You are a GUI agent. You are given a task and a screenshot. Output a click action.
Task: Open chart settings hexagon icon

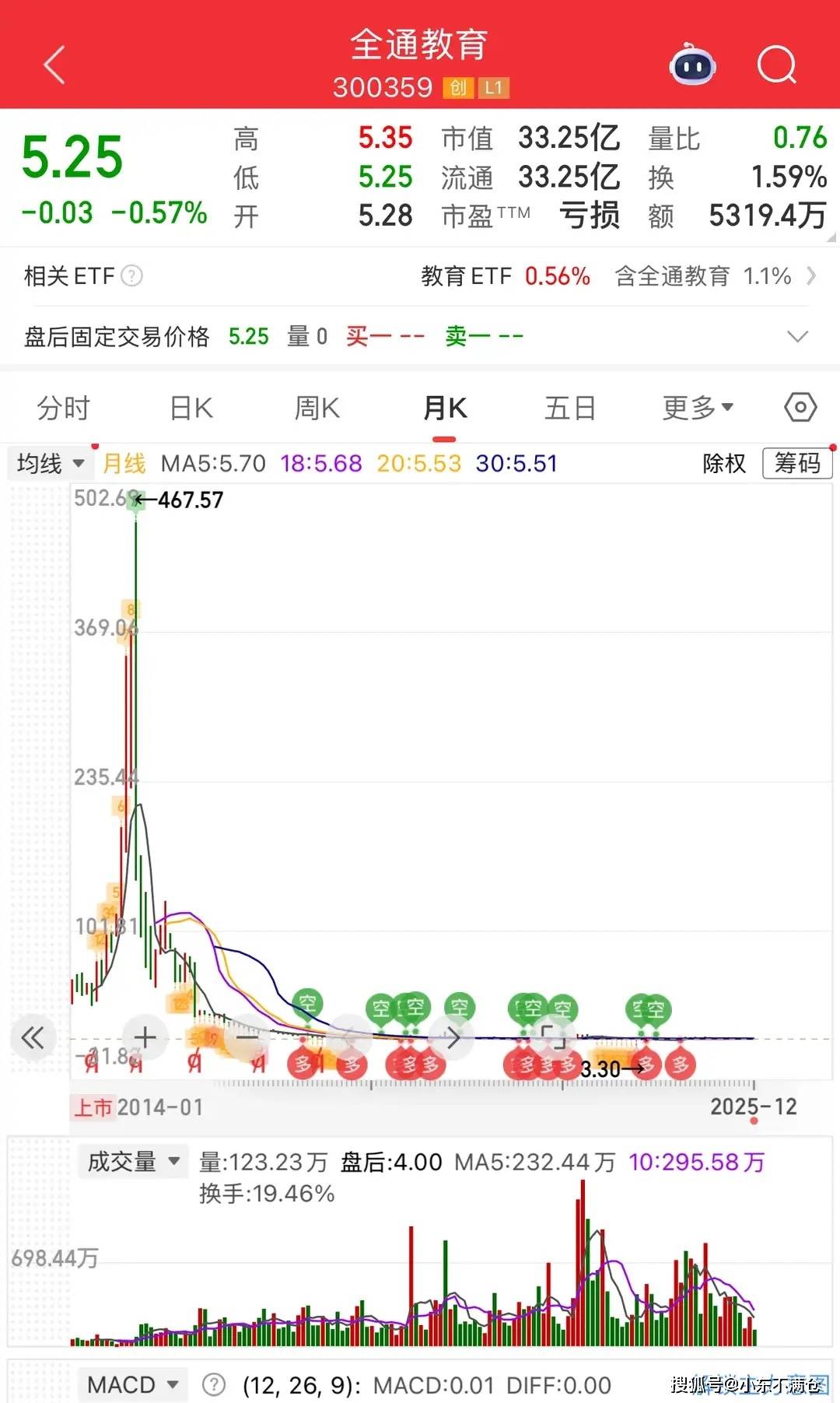[x=800, y=407]
